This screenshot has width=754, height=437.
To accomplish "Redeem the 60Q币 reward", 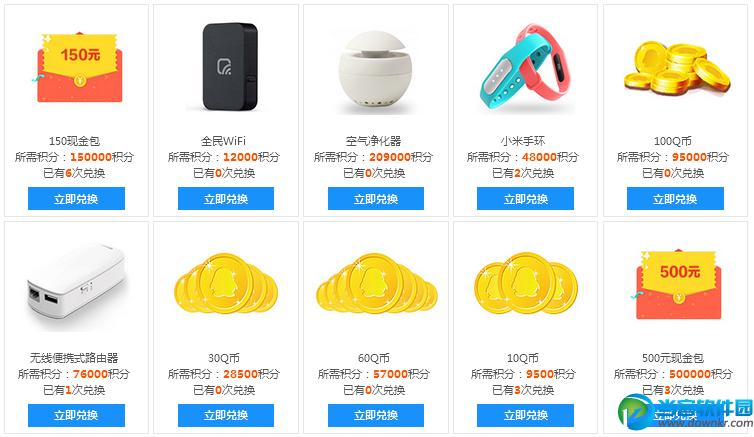I will click(376, 415).
